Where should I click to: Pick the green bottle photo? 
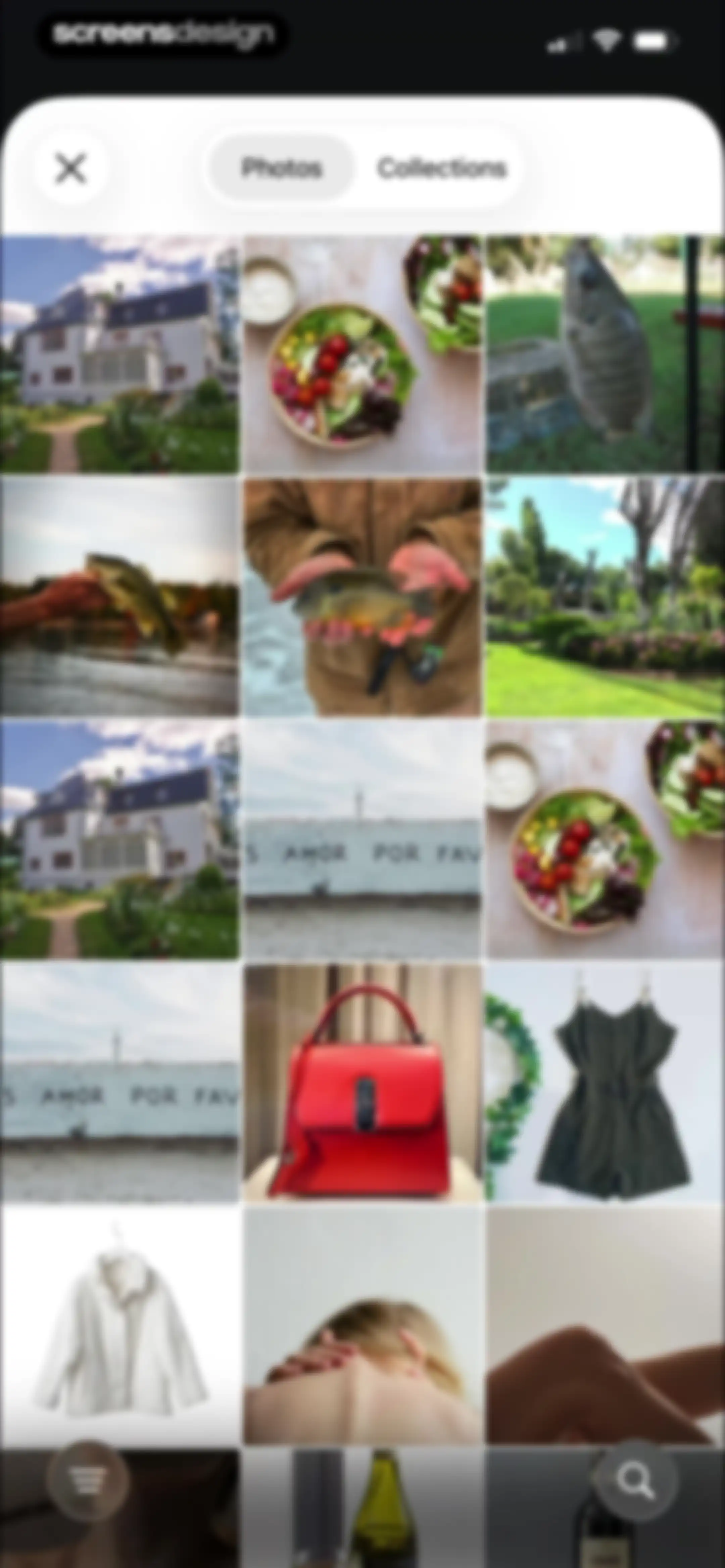(362, 1508)
